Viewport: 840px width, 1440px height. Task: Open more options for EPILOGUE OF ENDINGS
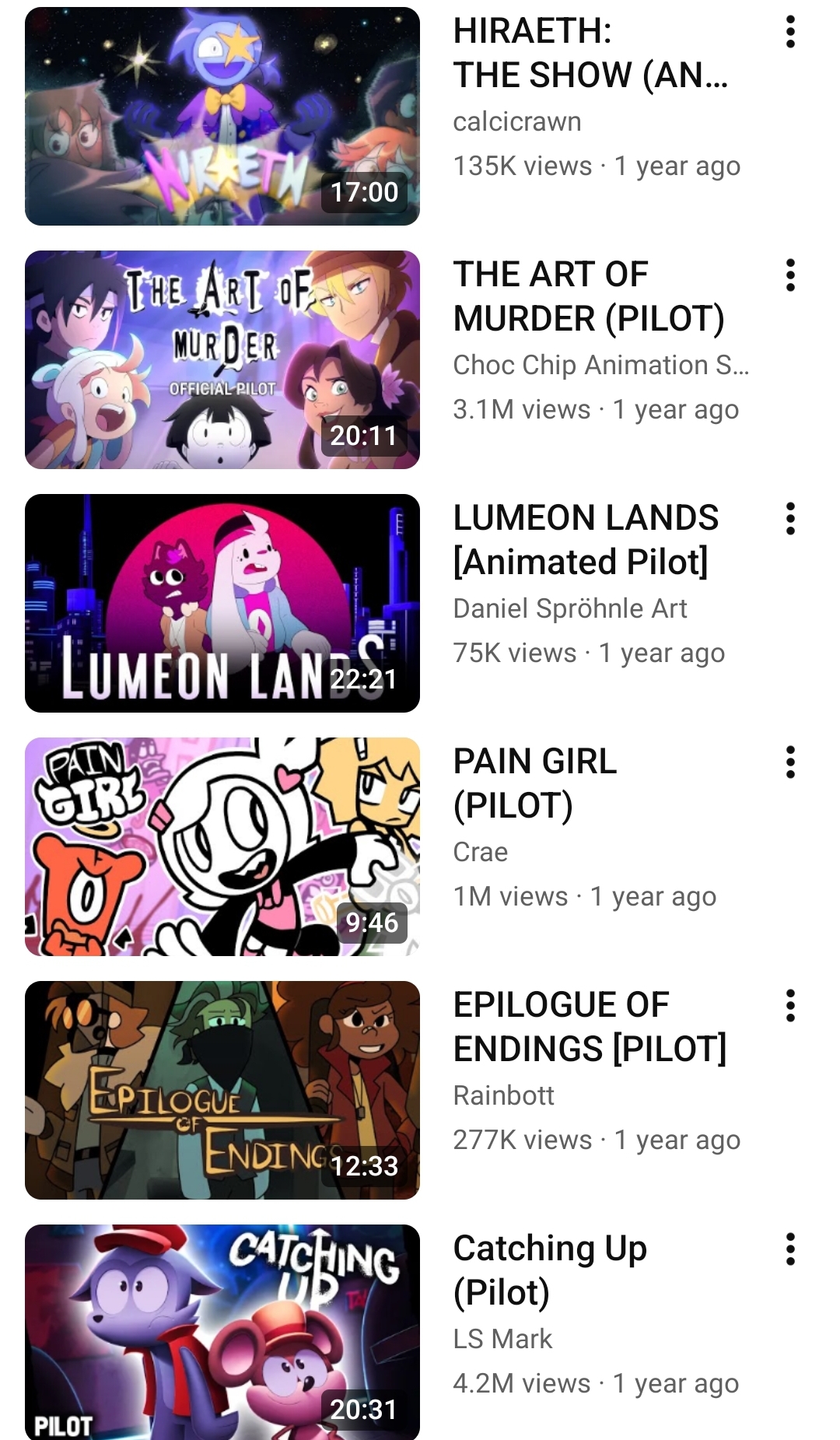pos(790,1006)
